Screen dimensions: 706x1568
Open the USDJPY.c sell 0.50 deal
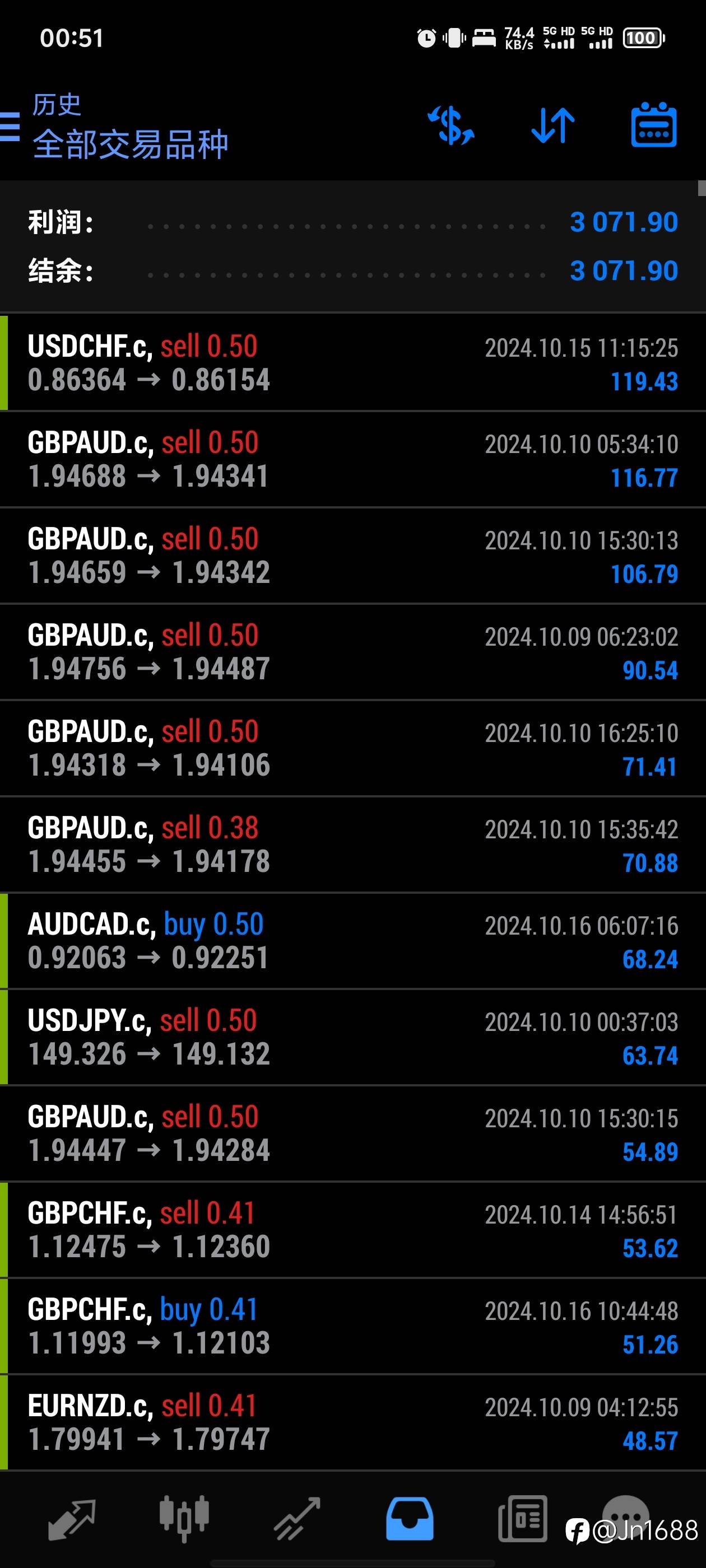pyautogui.click(x=352, y=1037)
